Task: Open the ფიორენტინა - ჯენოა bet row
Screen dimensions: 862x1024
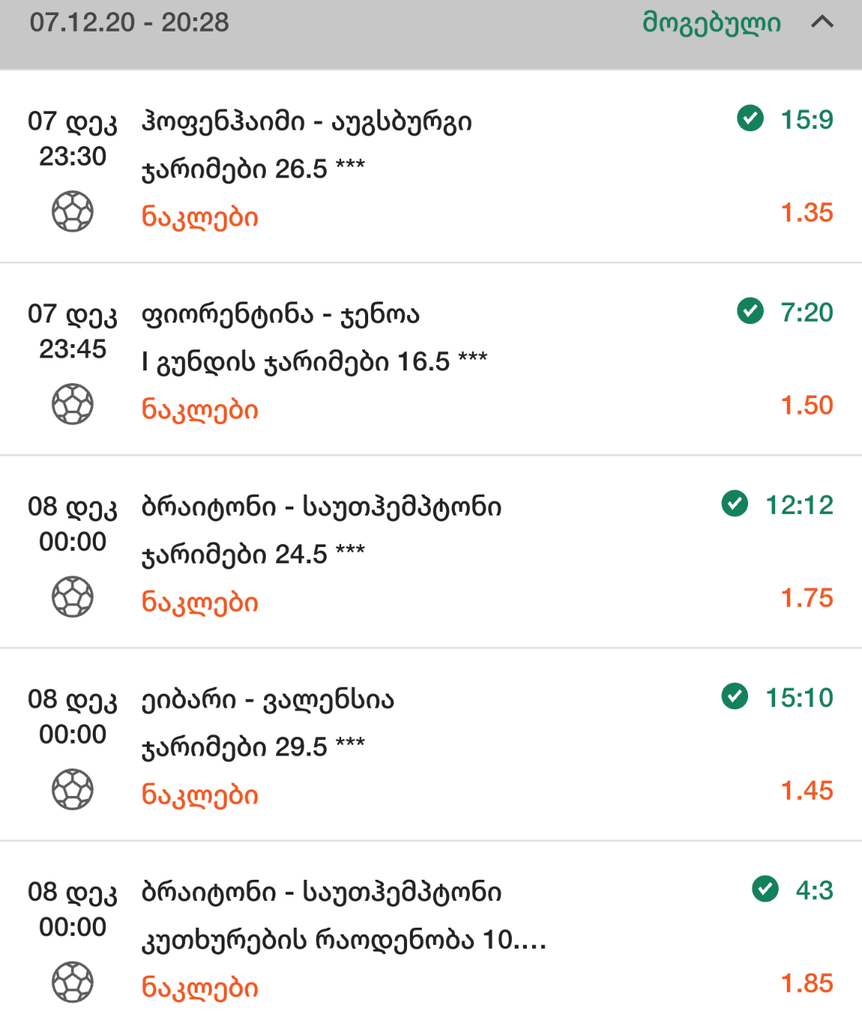Action: click(430, 360)
